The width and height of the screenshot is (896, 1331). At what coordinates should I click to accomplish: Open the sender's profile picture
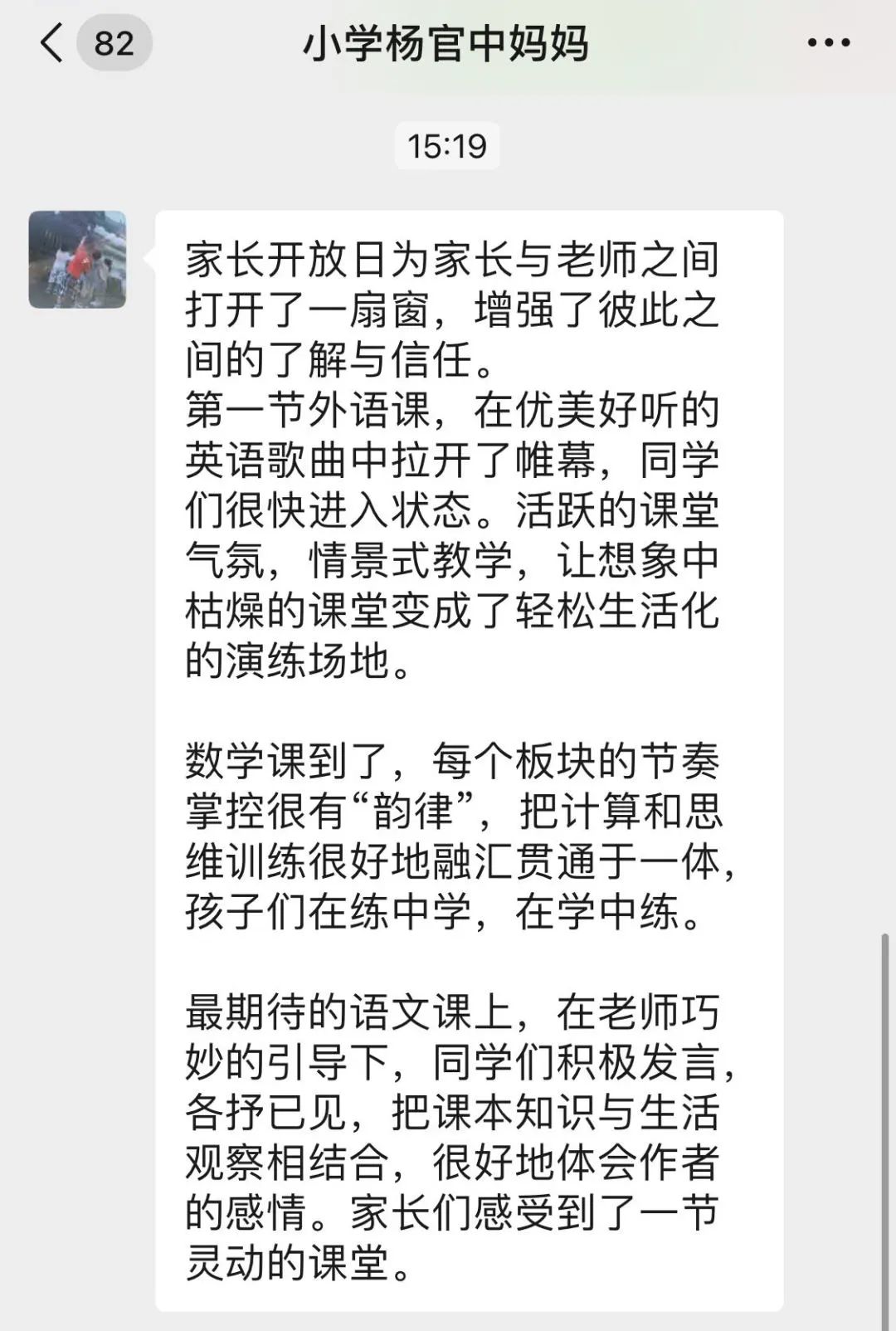click(77, 260)
